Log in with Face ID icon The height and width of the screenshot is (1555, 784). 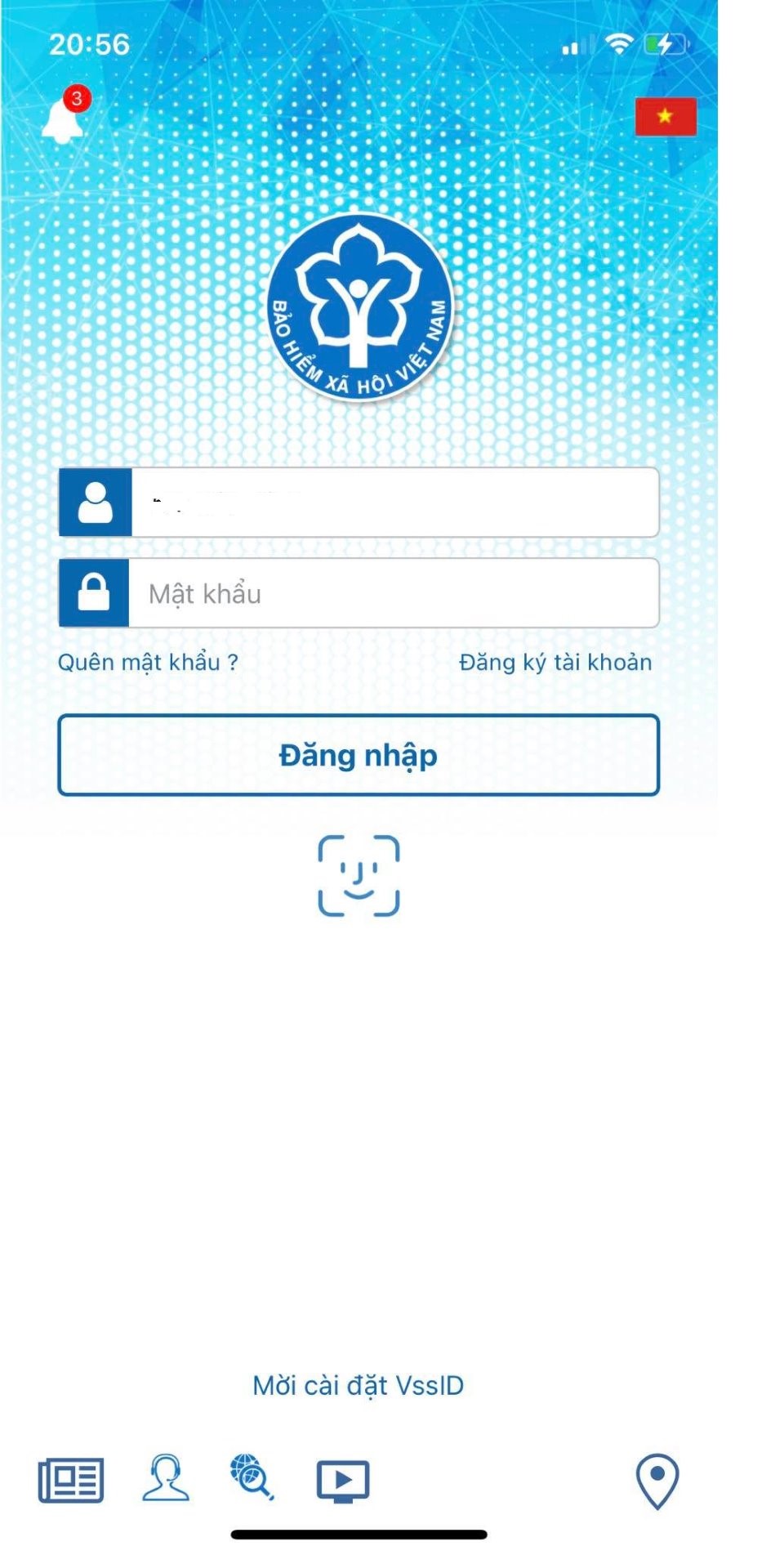(x=359, y=875)
